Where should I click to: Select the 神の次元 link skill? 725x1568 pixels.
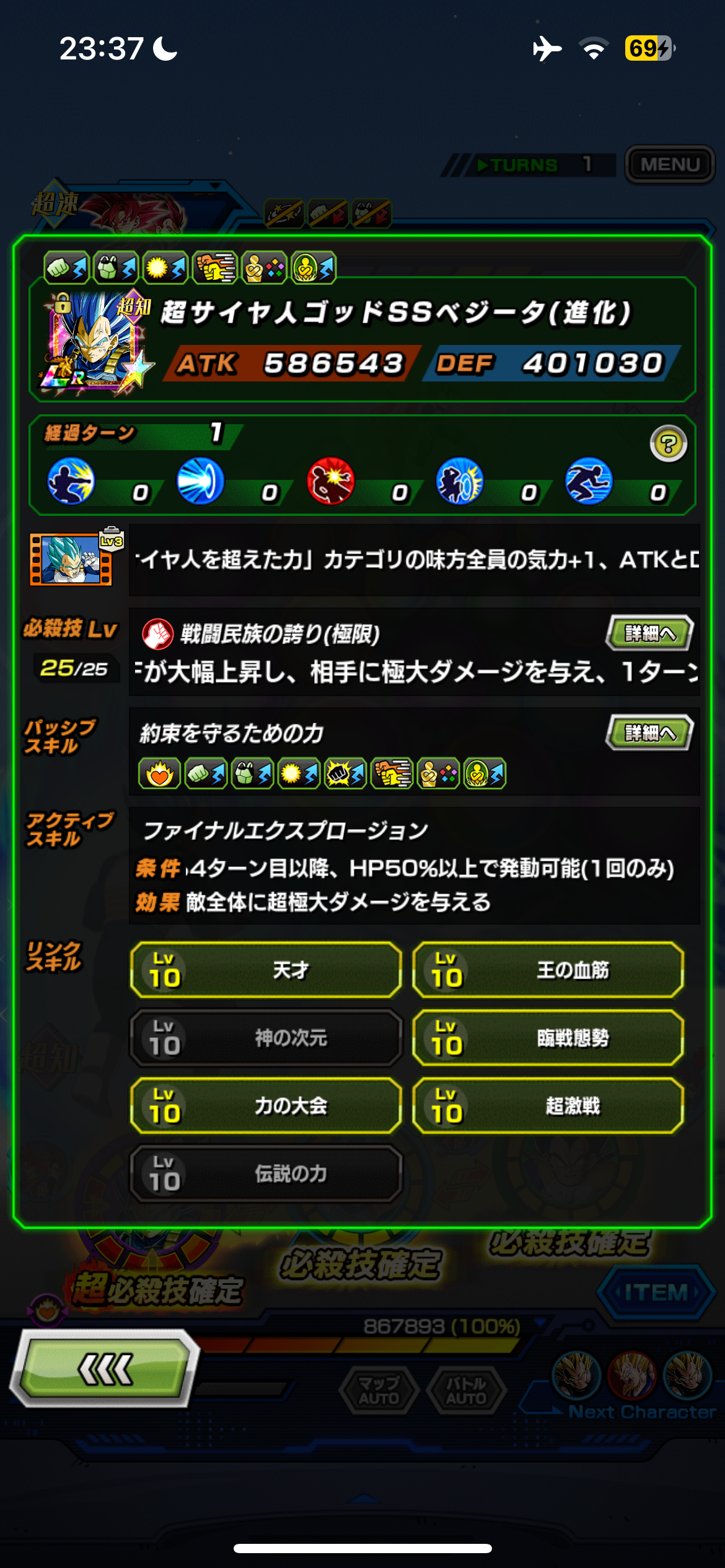tap(266, 1037)
